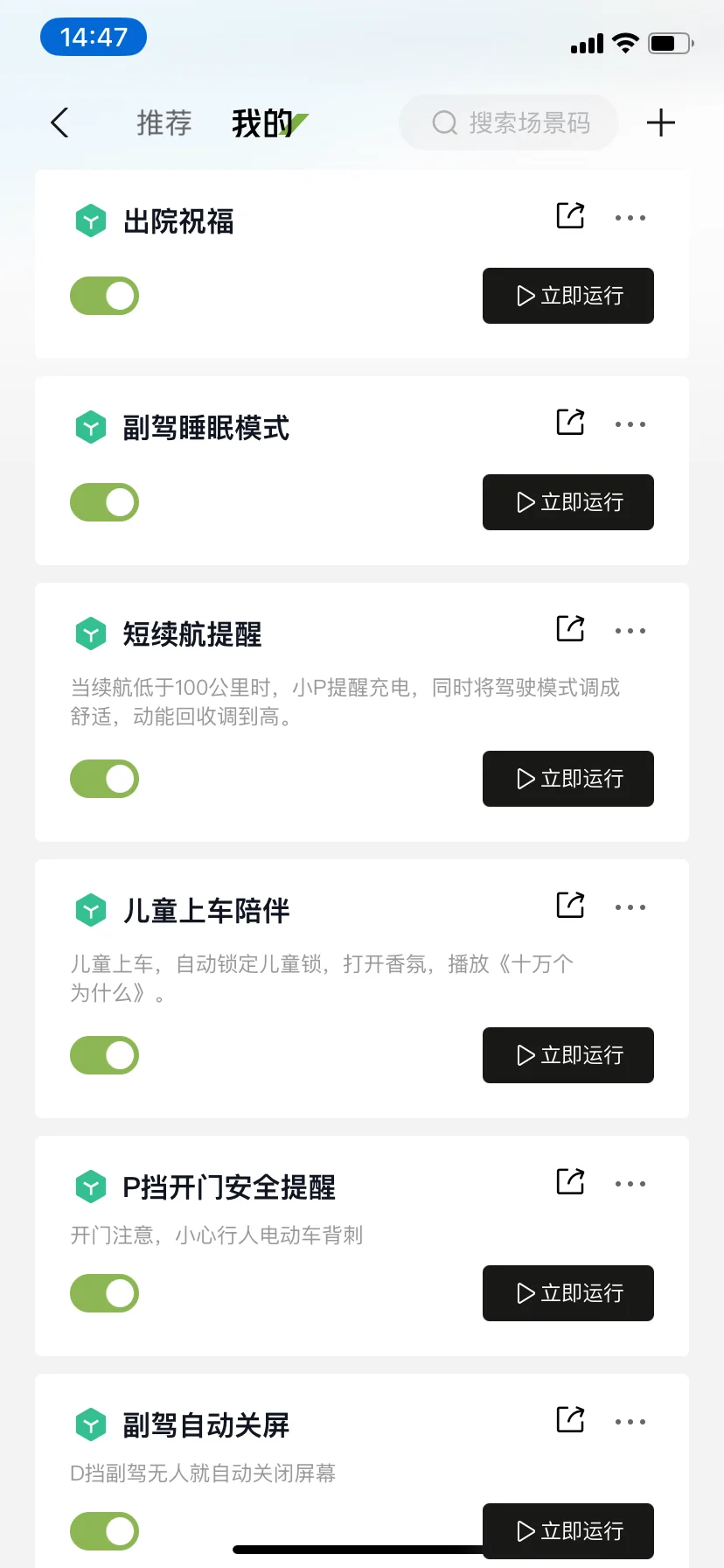Run 儿童上车陪伴 immediately
The width and height of the screenshot is (724, 1568).
(567, 1055)
